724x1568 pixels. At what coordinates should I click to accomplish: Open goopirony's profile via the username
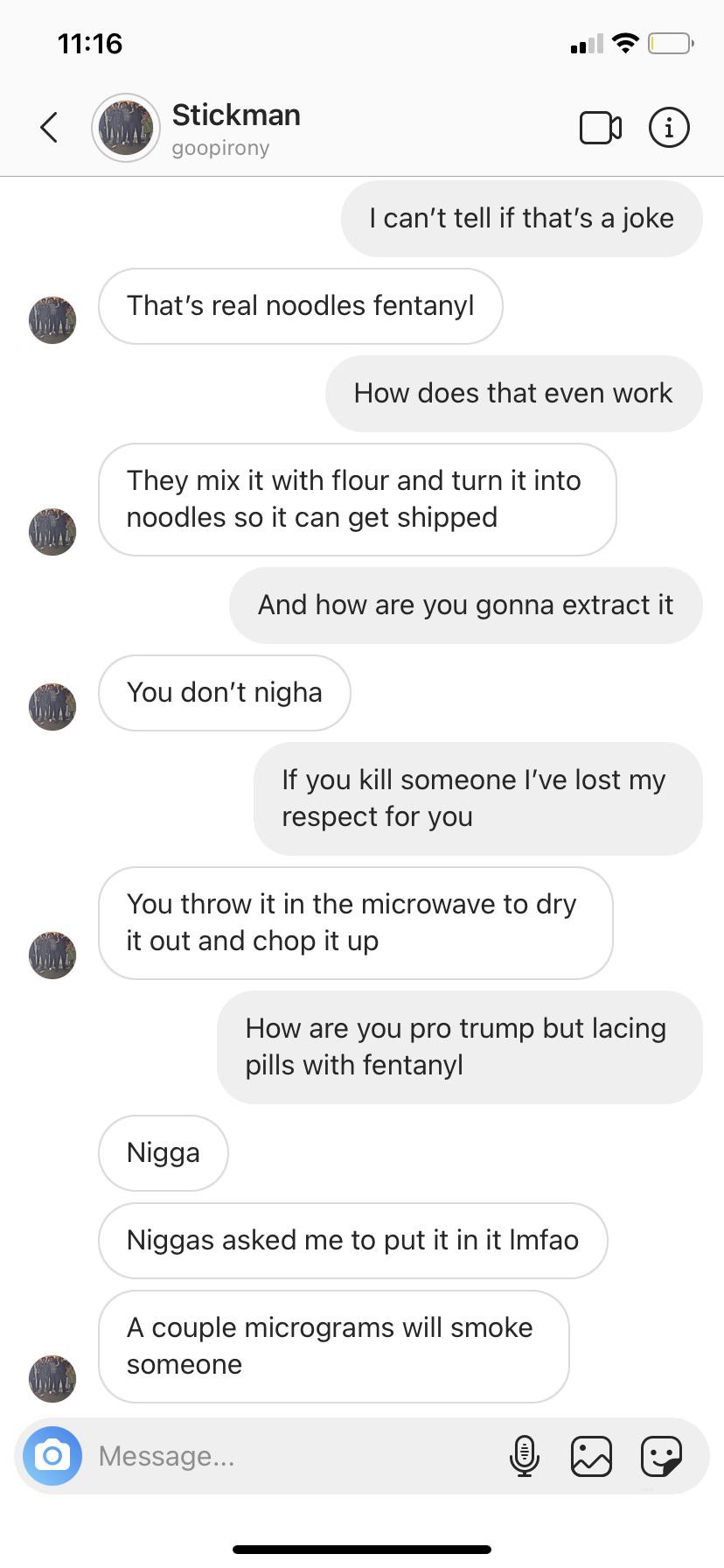click(219, 148)
